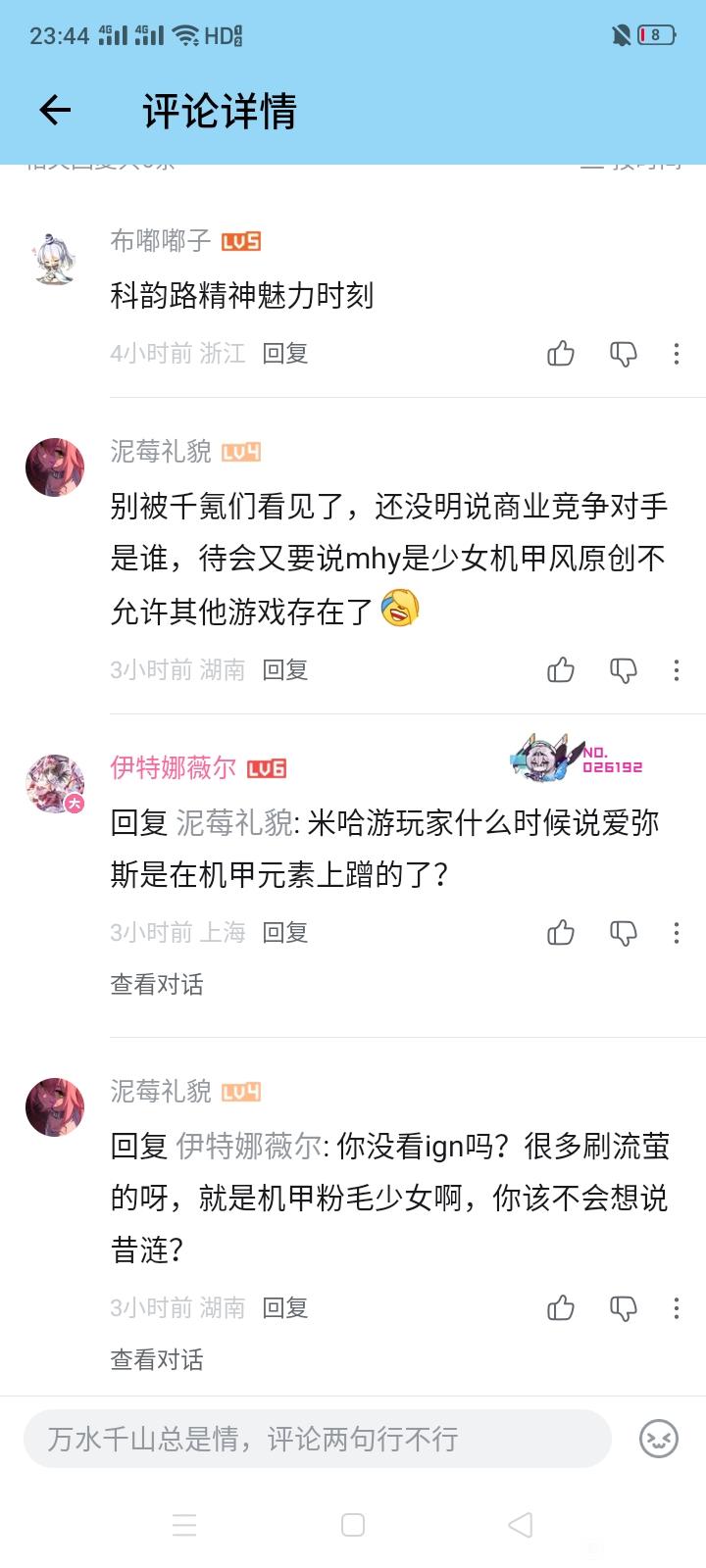Screen dimensions: 706x1568
Task: Like 泥莓礼貌's comment about 千氪们
Action: click(x=561, y=669)
